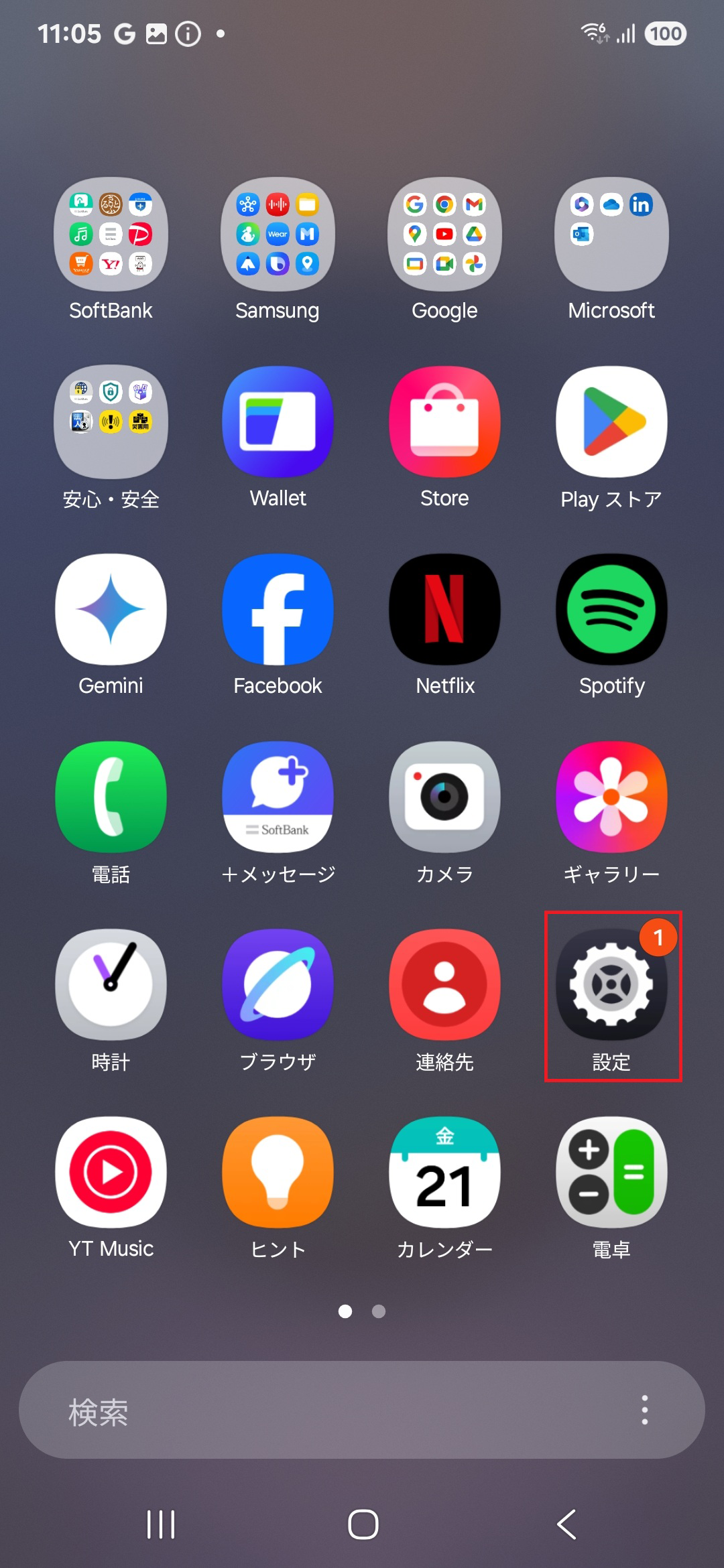Launch the Galaxy Store app
The image size is (724, 1568).
coord(444,422)
